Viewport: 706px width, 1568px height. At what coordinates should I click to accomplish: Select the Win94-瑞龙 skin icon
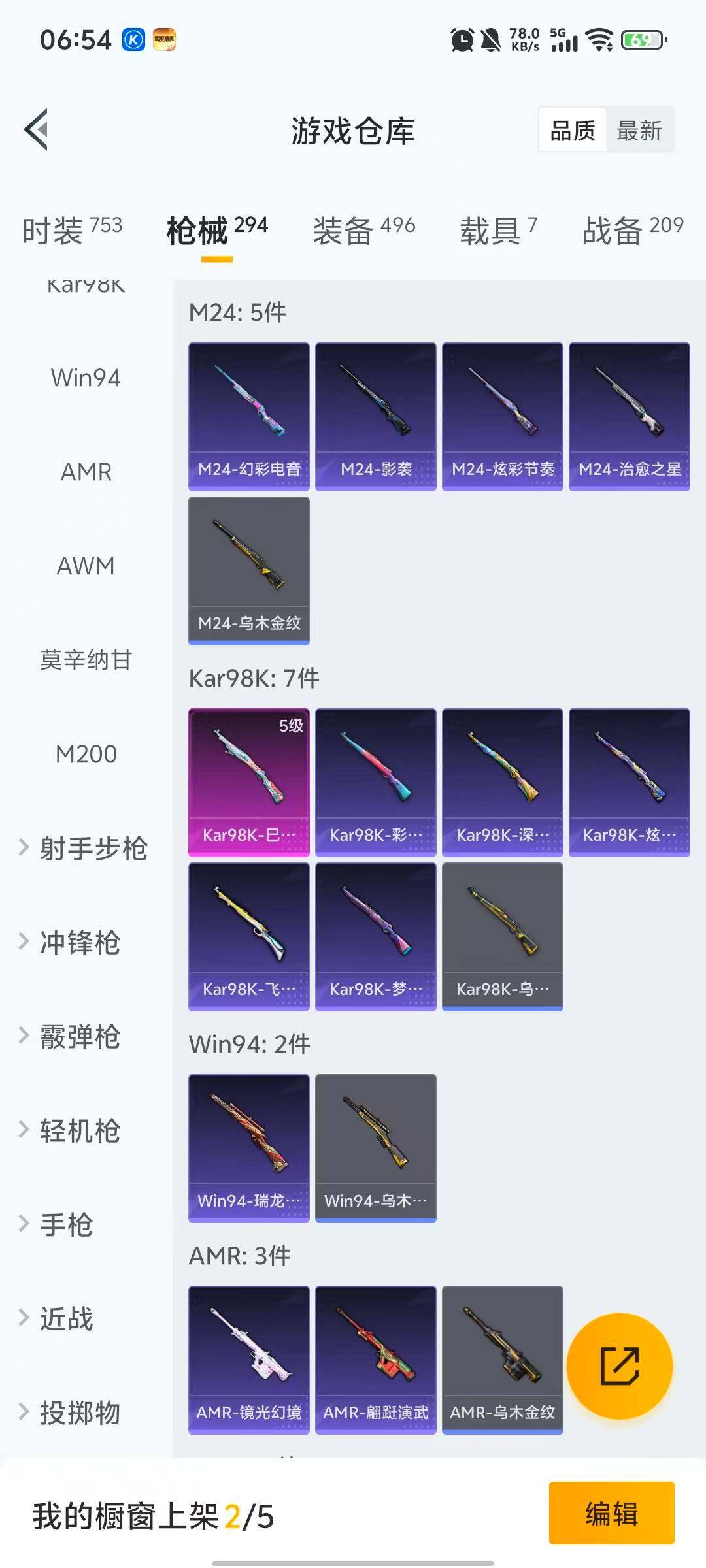tap(248, 1145)
